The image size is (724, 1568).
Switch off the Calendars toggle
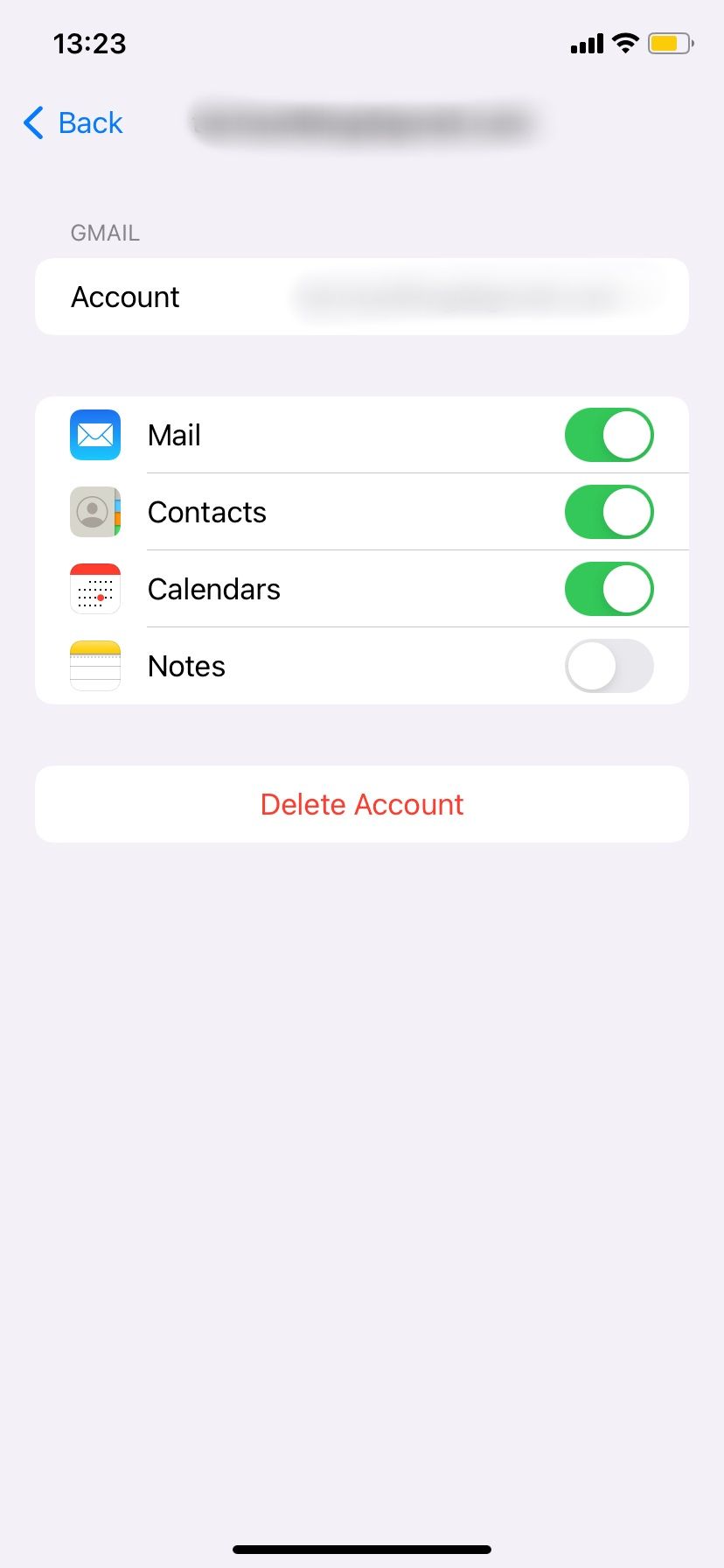[609, 589]
